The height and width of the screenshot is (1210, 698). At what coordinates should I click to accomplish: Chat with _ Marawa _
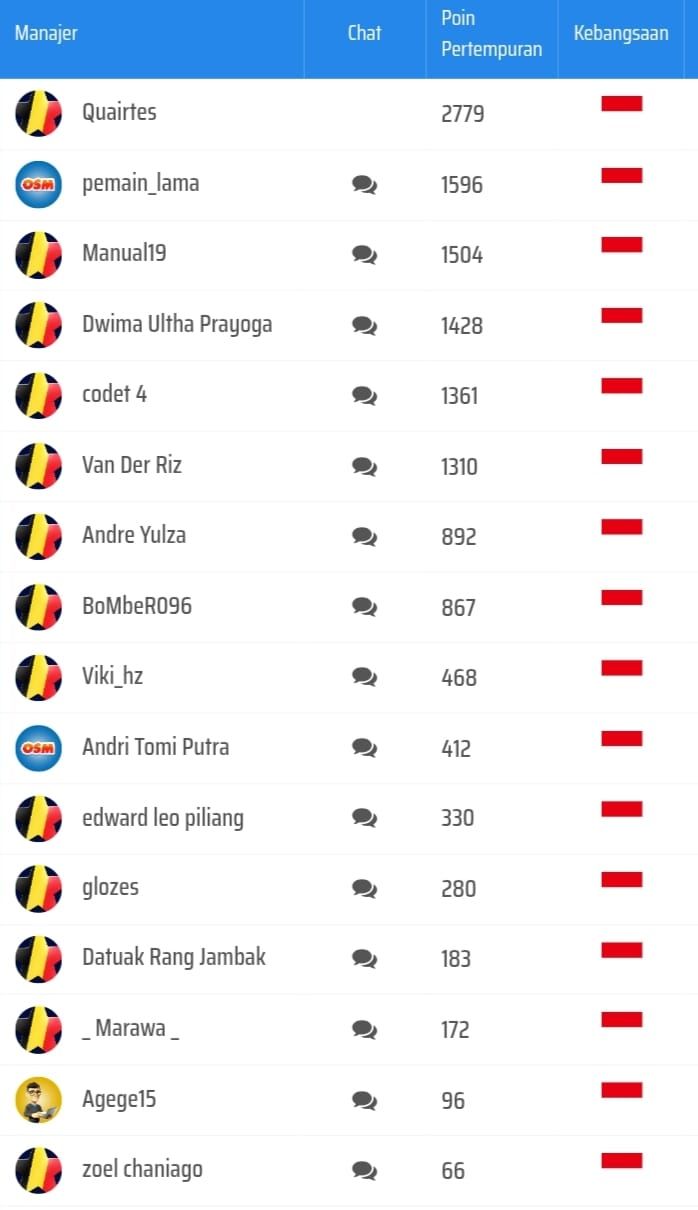click(364, 1029)
